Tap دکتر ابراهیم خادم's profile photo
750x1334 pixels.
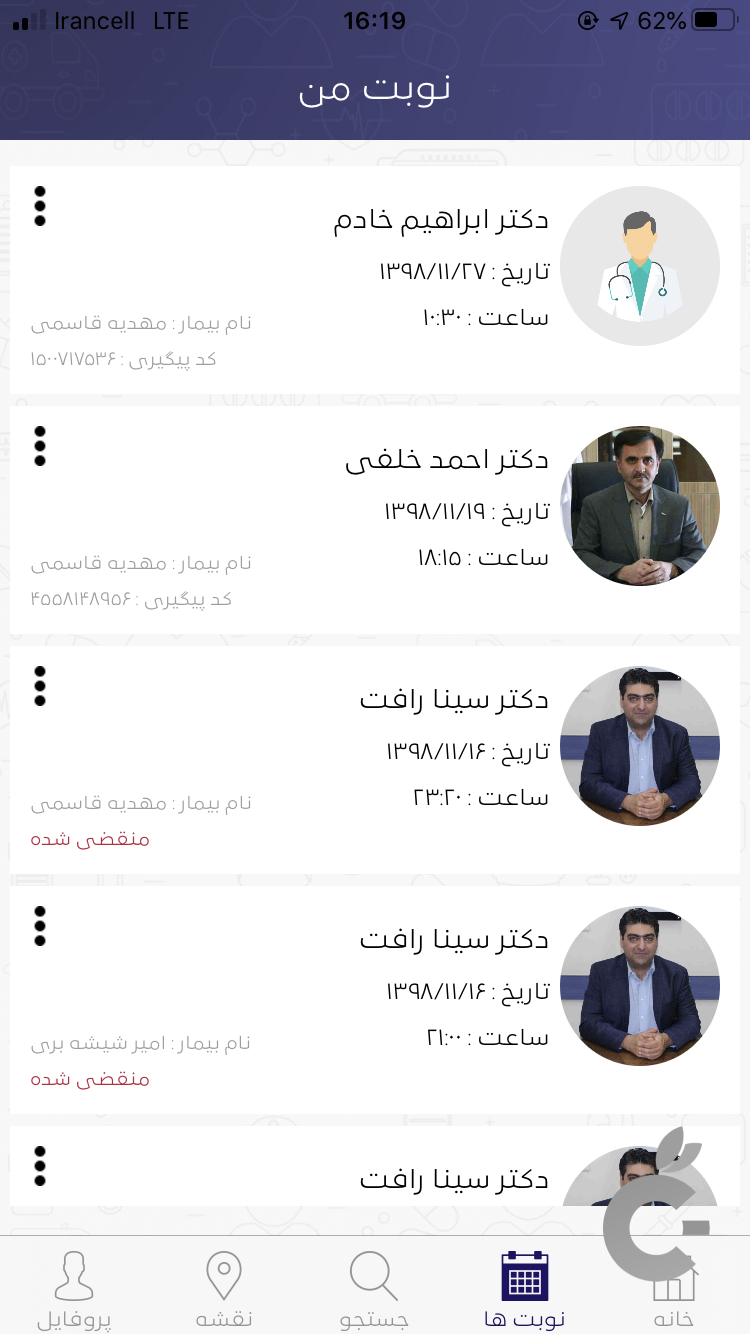click(x=639, y=266)
